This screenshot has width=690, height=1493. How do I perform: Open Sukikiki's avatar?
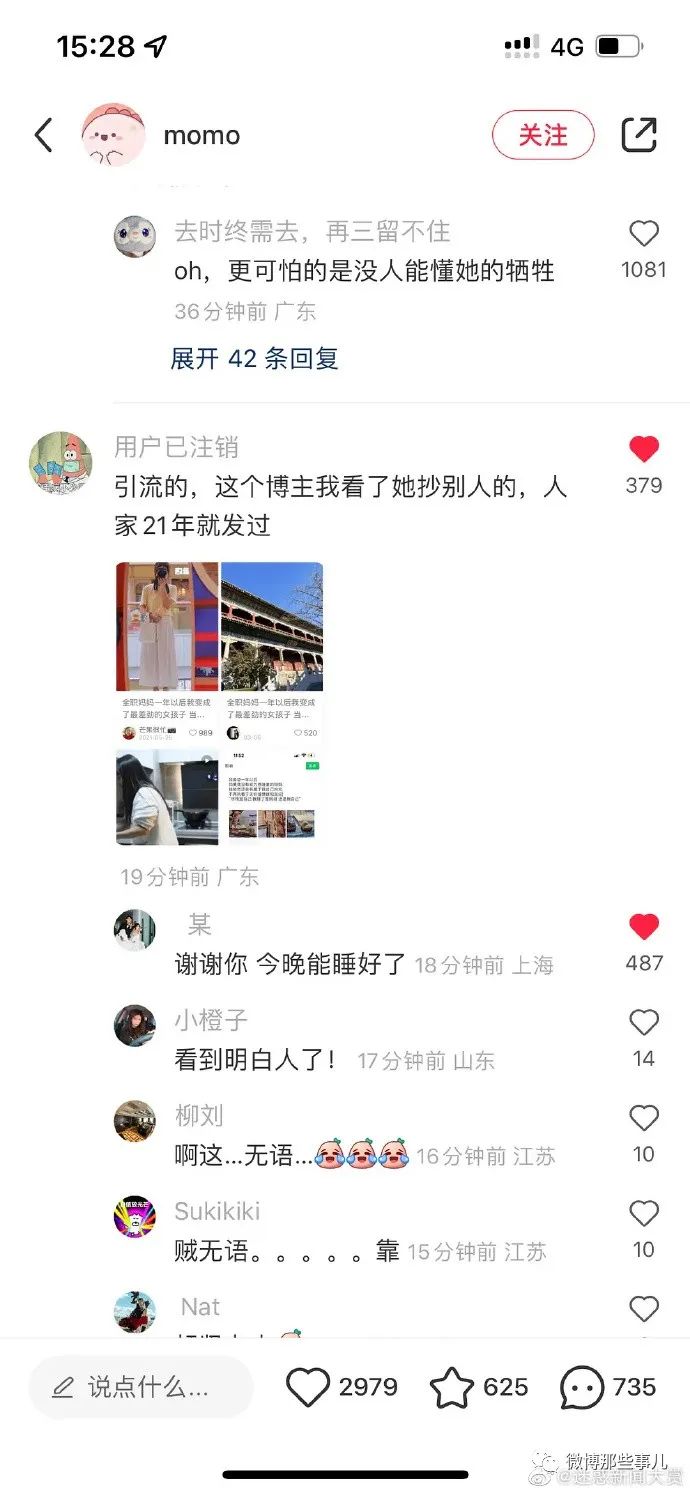click(134, 1216)
